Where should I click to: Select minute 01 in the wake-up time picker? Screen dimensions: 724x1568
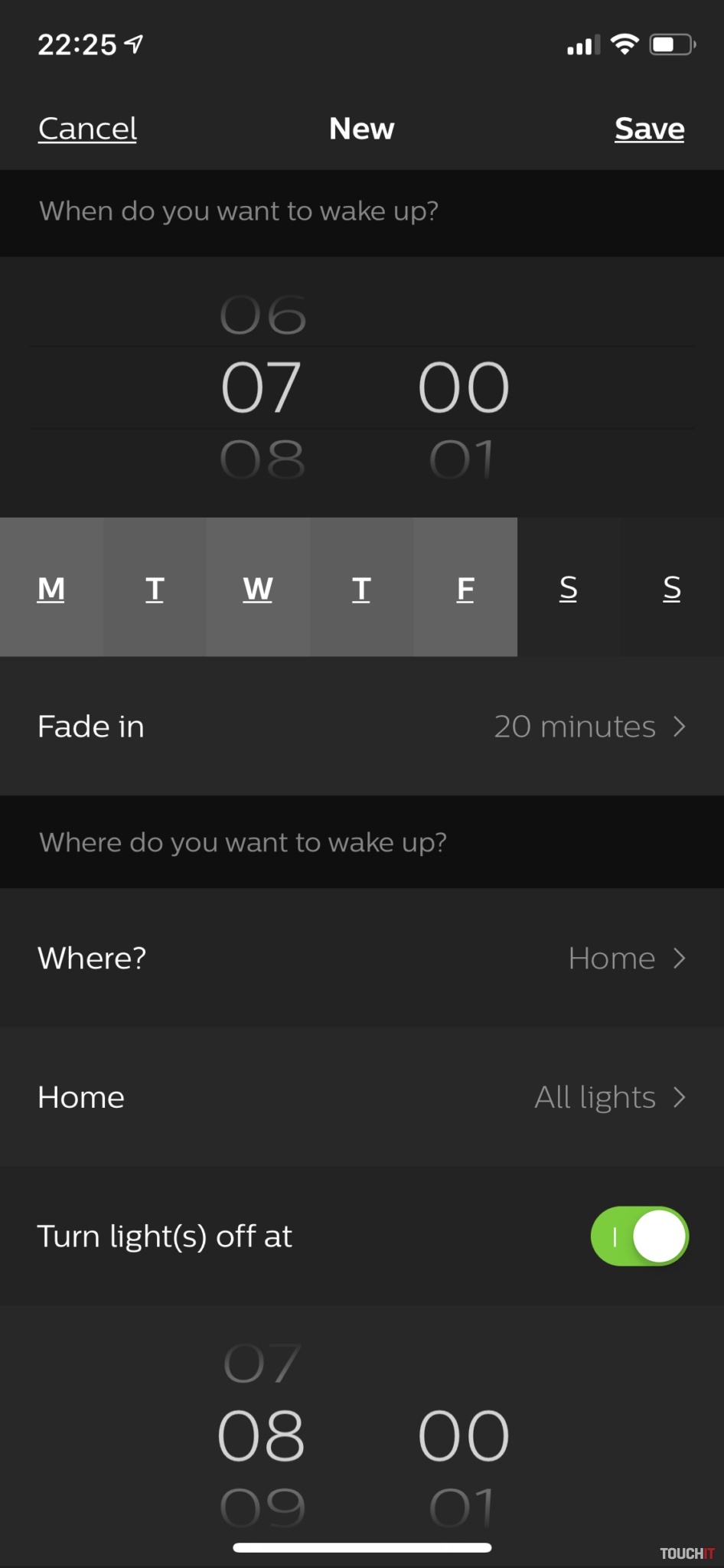pos(461,460)
